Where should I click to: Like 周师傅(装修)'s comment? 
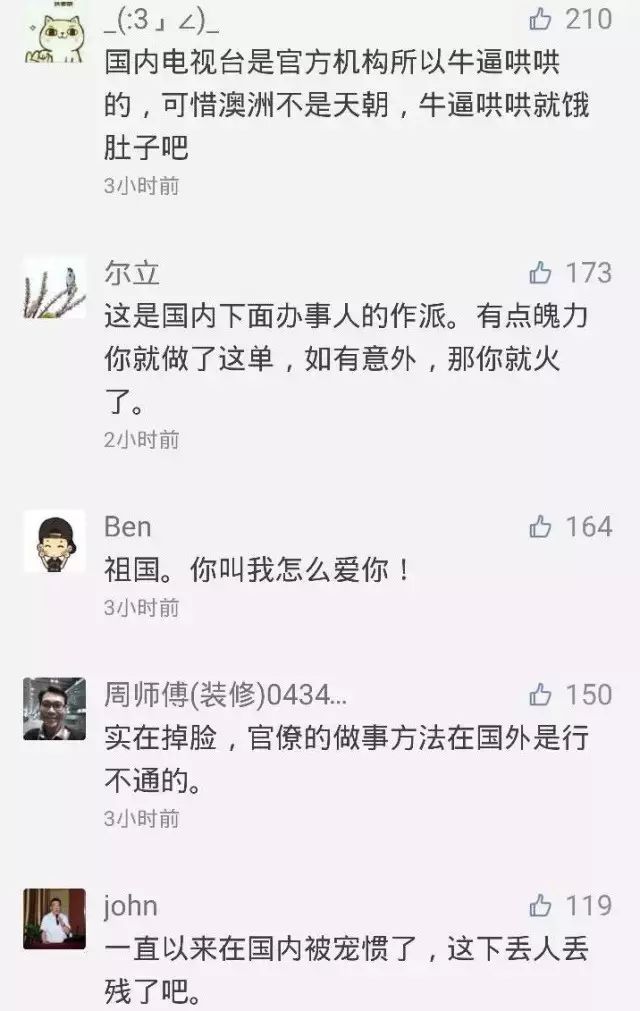541,694
